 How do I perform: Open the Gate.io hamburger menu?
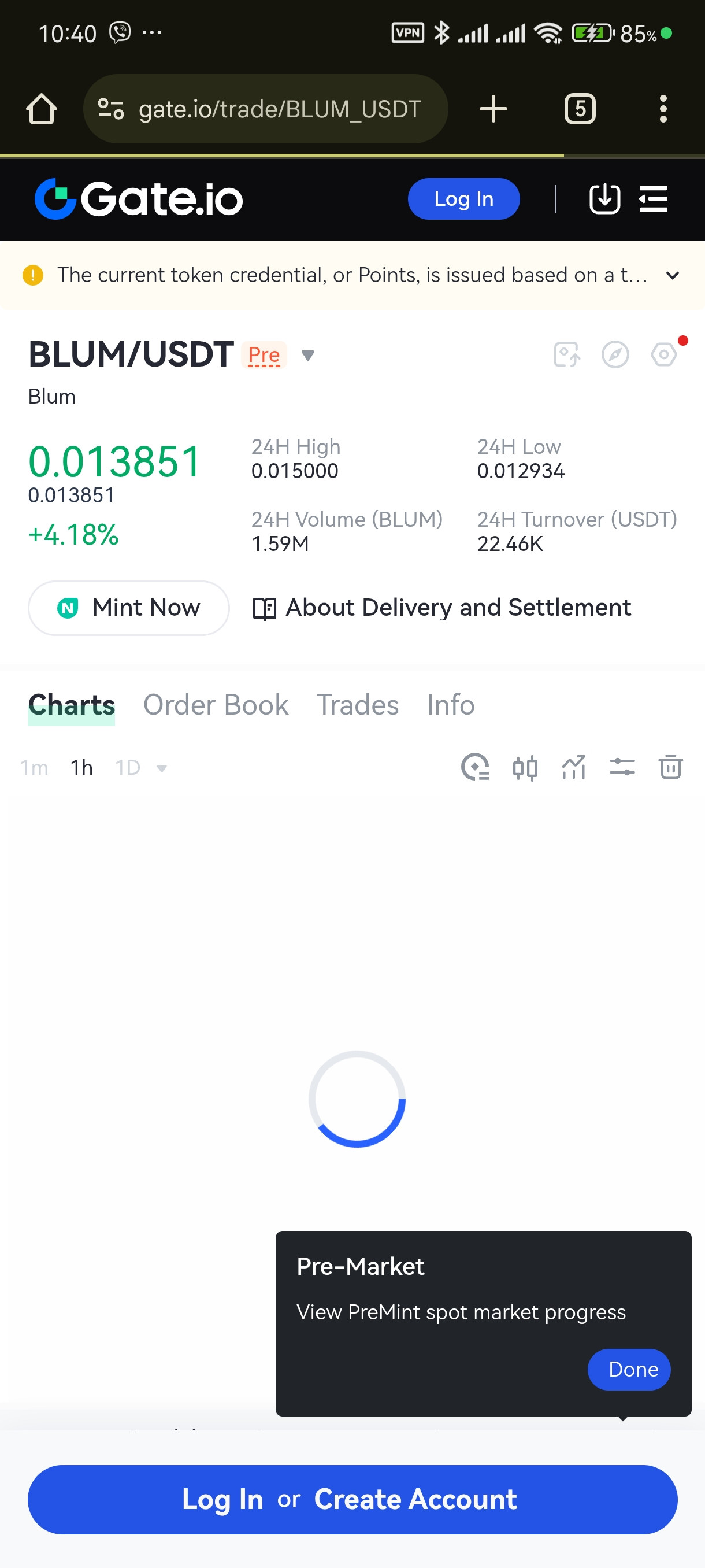[654, 199]
